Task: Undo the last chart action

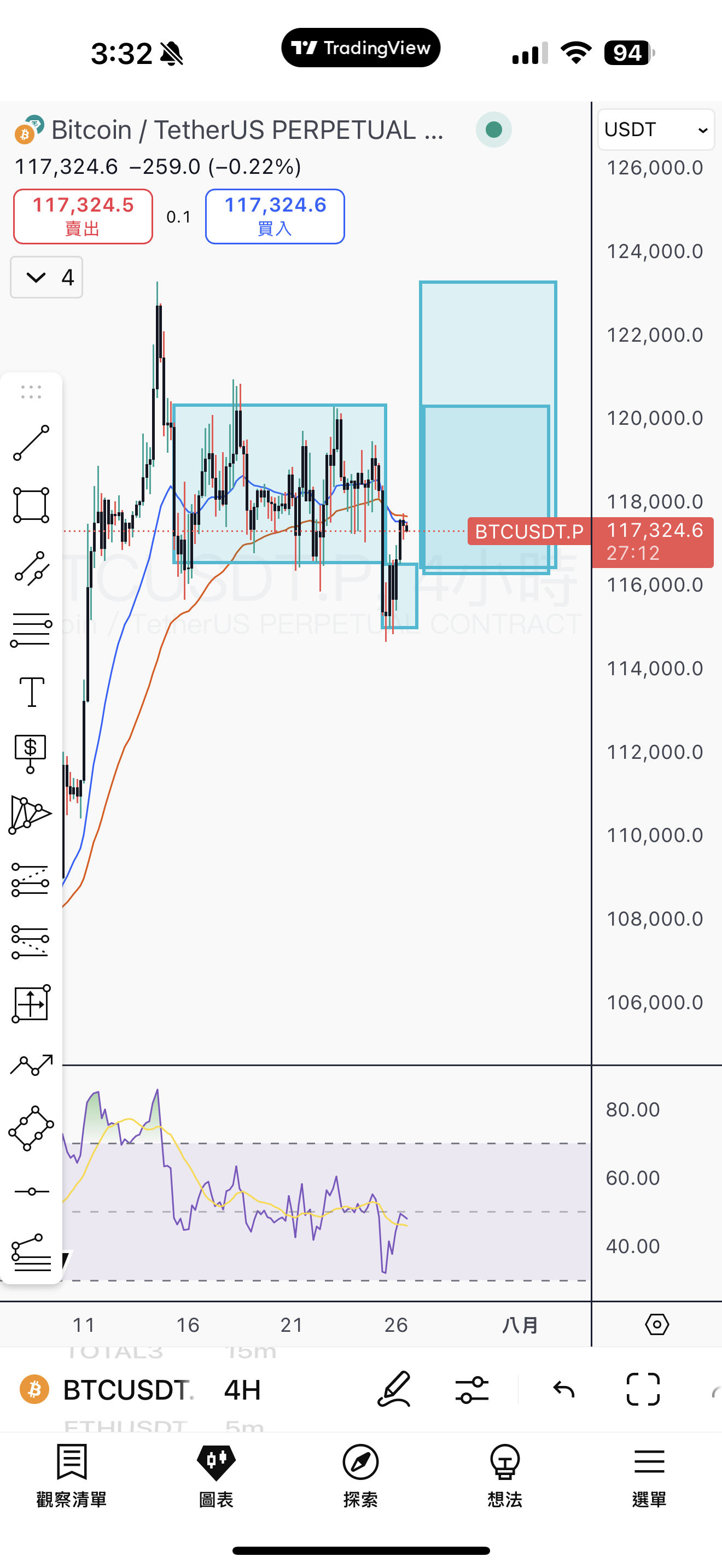Action: coord(564,1390)
